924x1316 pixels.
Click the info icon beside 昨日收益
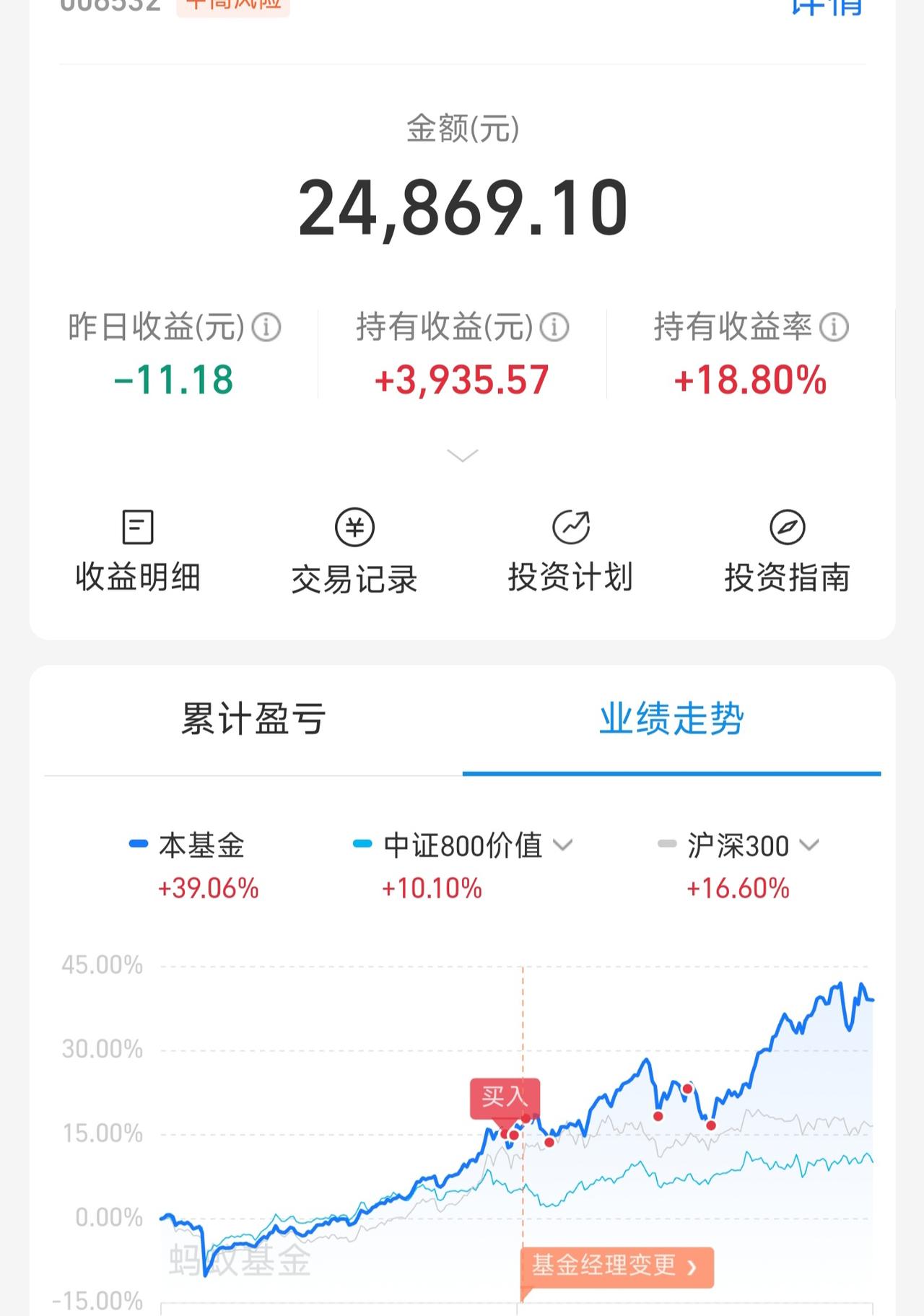click(x=267, y=327)
